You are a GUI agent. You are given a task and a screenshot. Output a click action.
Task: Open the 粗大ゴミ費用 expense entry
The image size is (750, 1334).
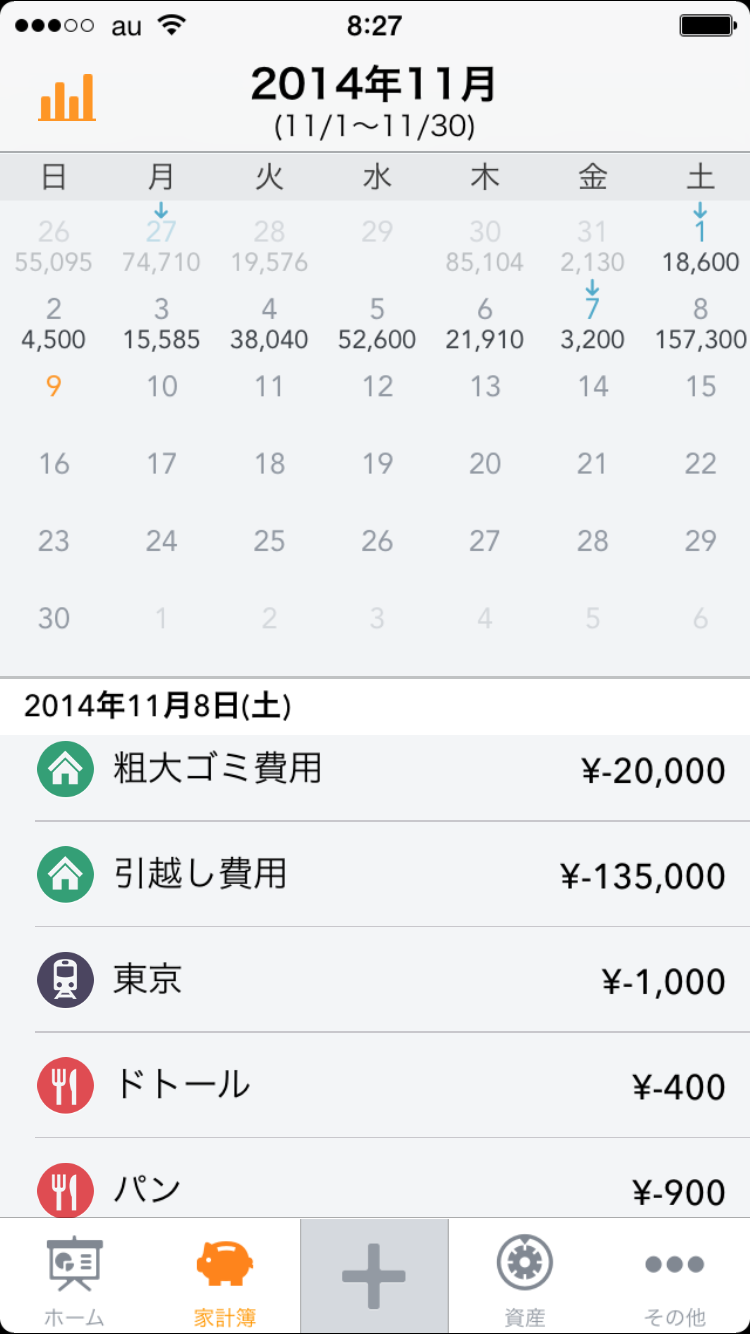[x=380, y=770]
